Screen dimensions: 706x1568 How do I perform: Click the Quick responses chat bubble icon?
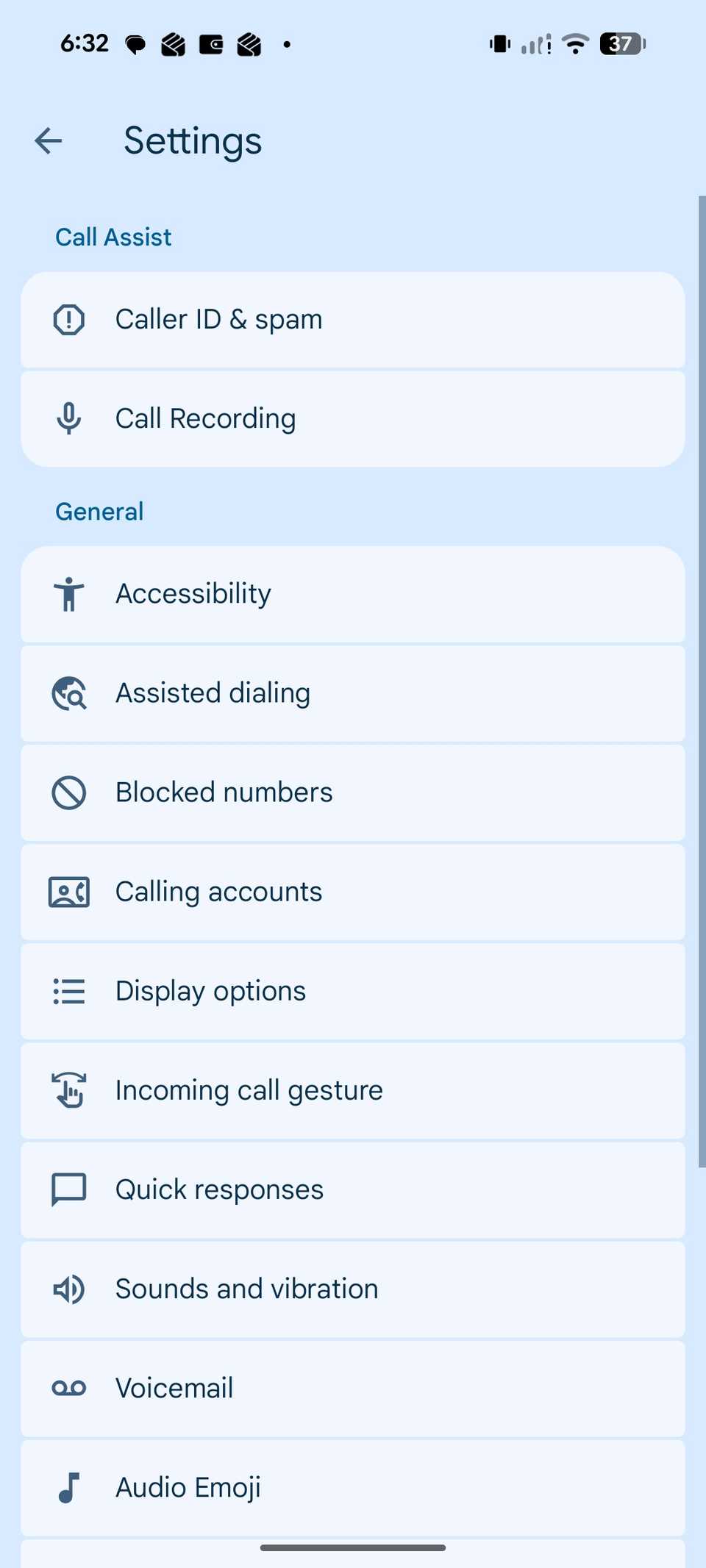click(68, 1189)
